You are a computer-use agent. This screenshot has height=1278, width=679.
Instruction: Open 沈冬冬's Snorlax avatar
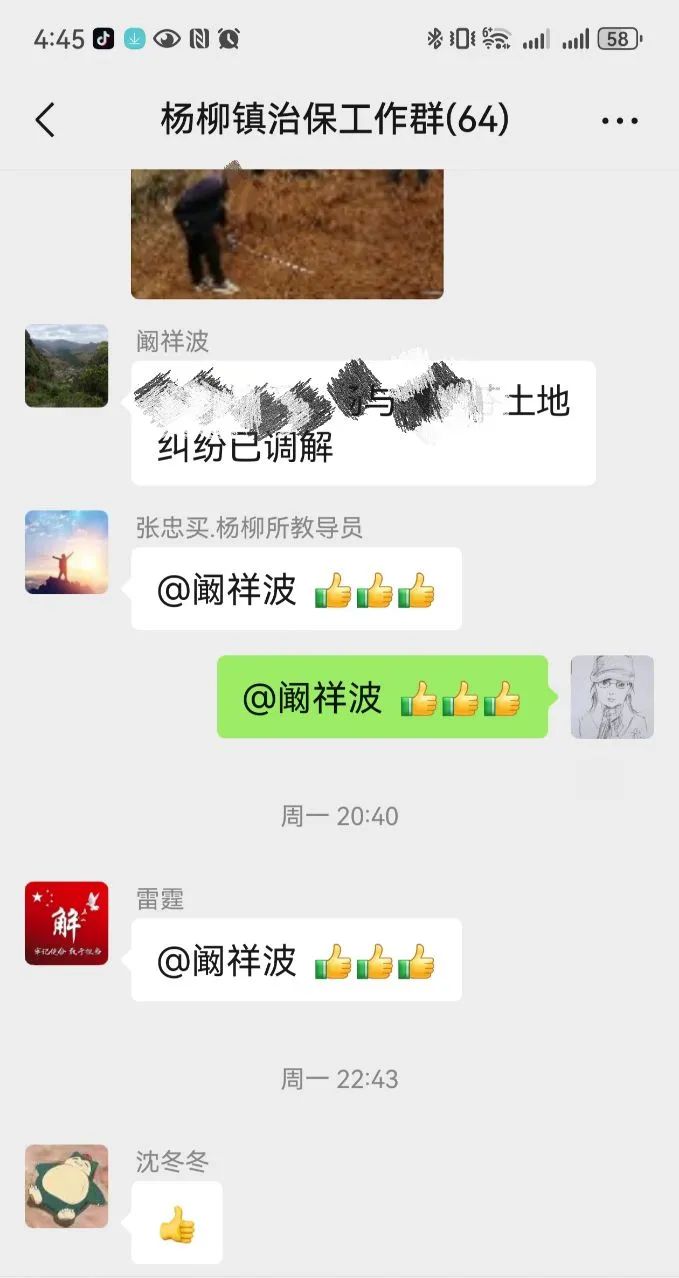point(66,1186)
